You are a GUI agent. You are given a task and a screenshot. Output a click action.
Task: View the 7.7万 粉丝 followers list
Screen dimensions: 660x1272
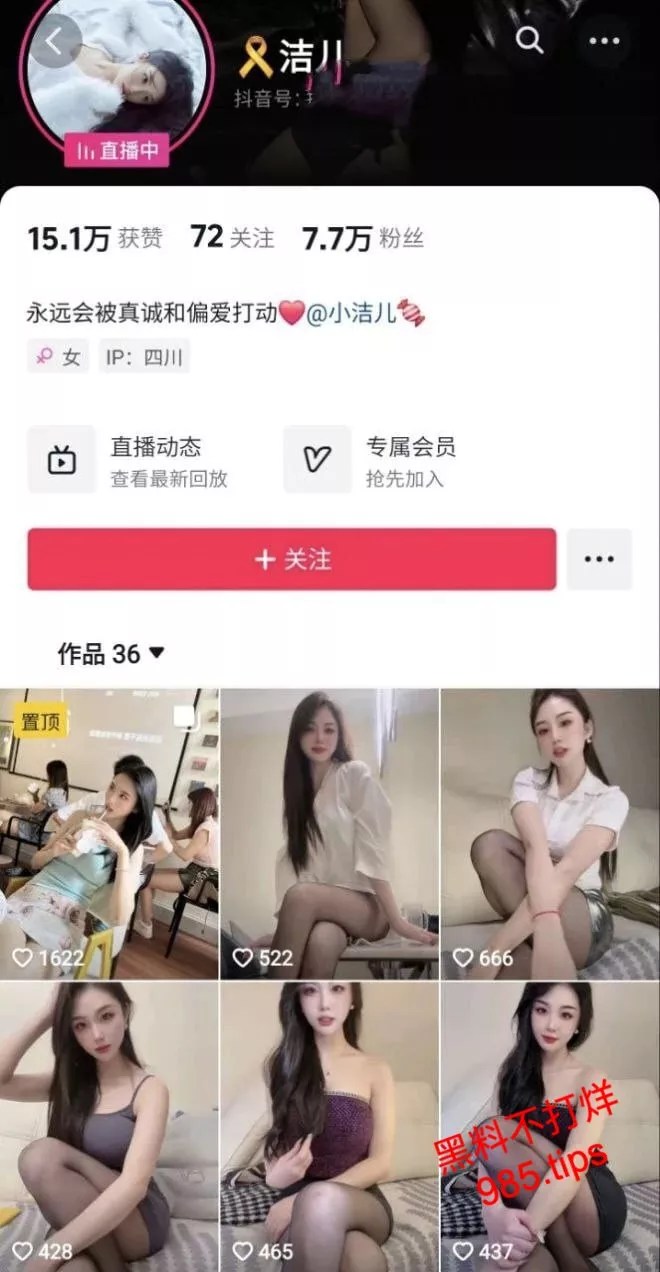pos(362,238)
